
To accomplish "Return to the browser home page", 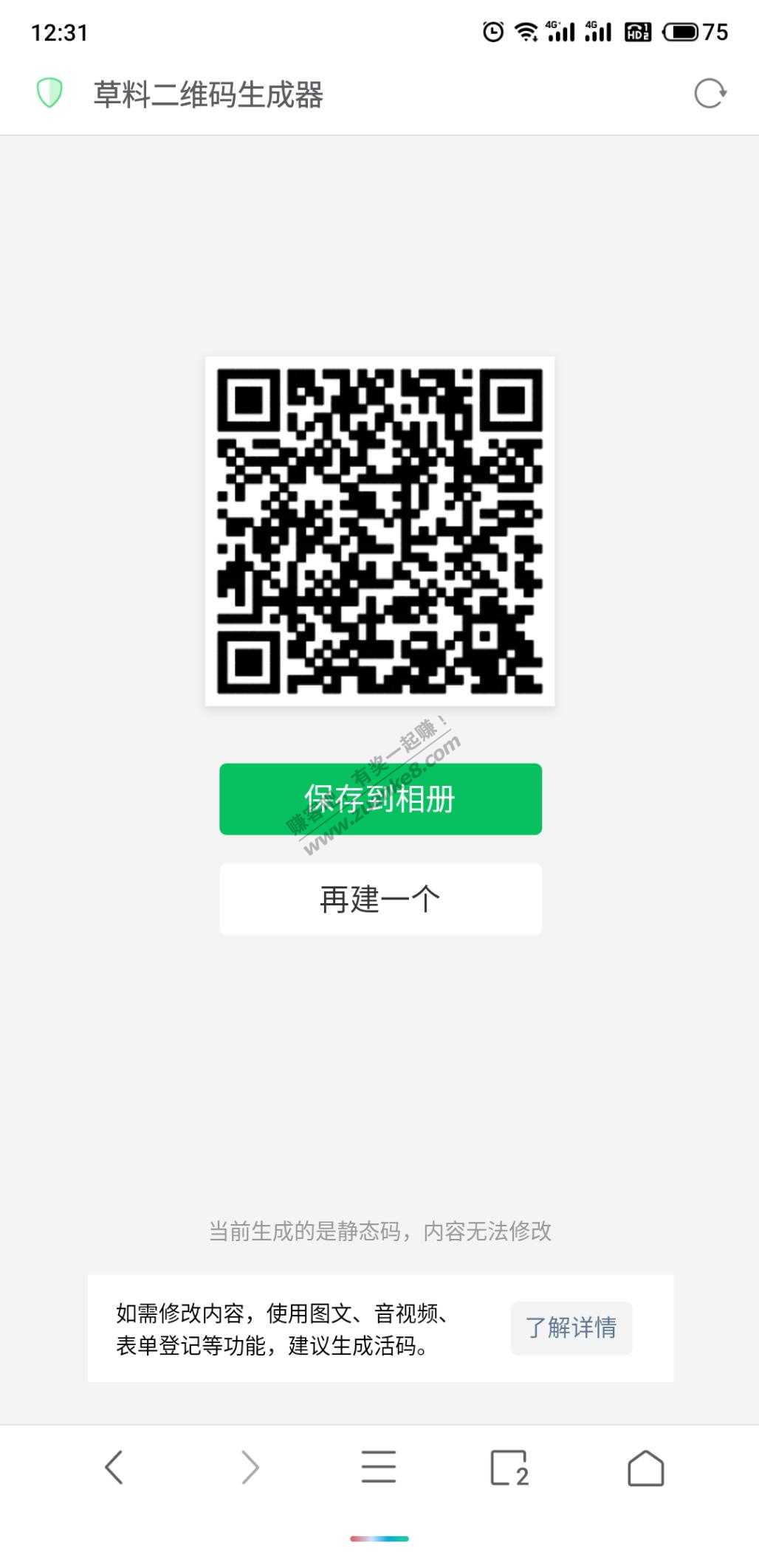I will click(x=645, y=1467).
